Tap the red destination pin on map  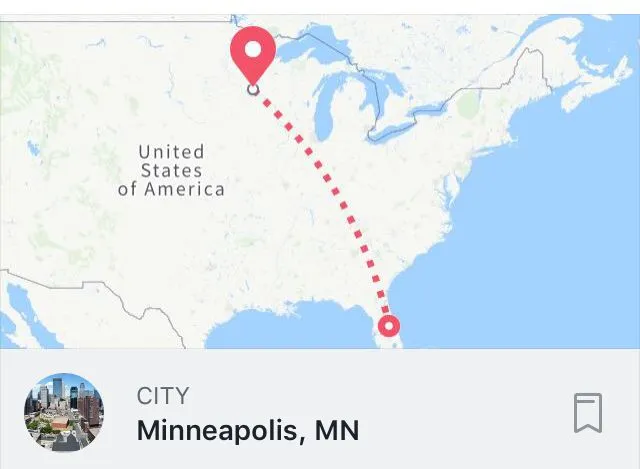coord(253,54)
